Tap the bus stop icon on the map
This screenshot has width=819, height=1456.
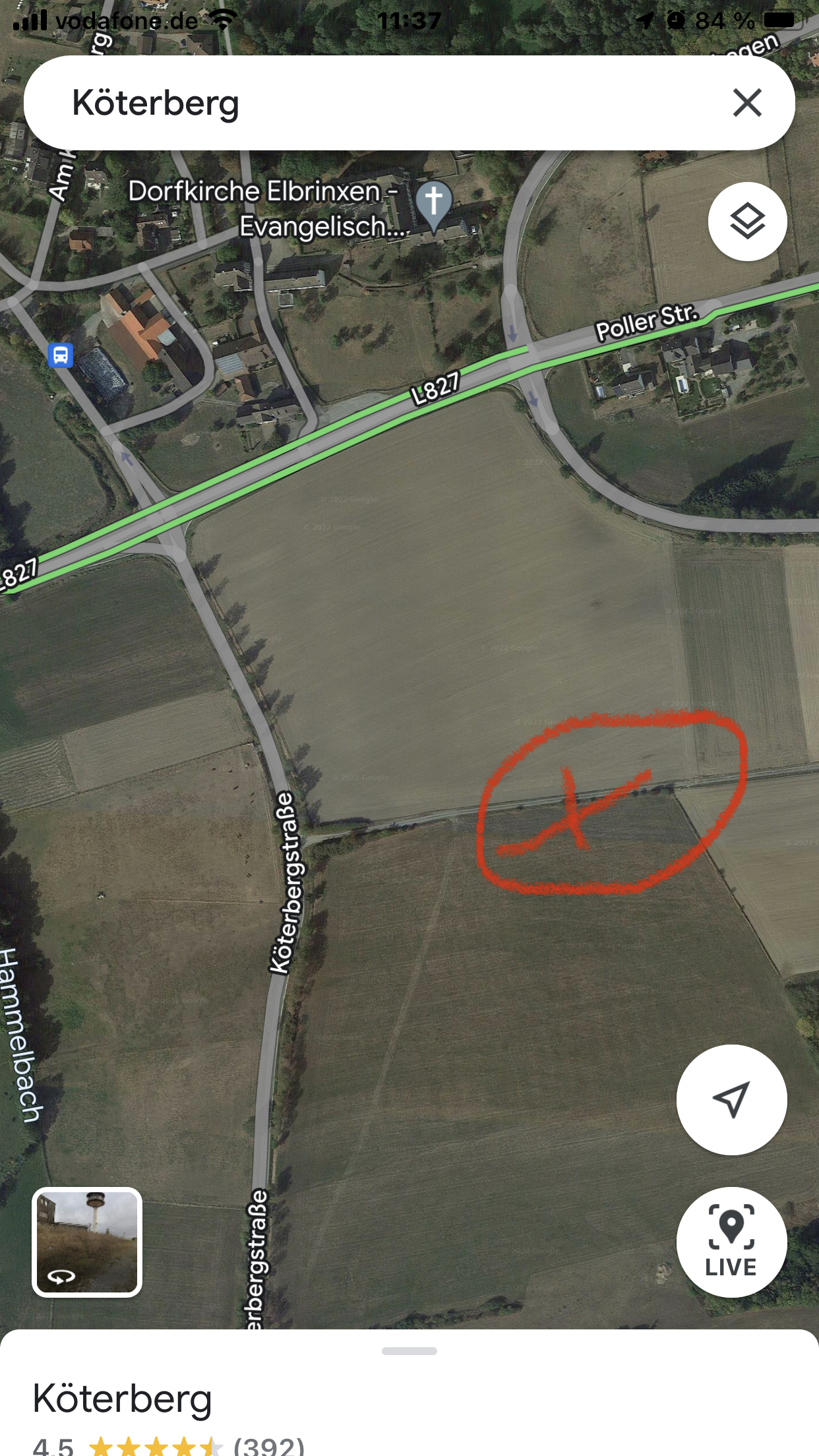pos(61,355)
